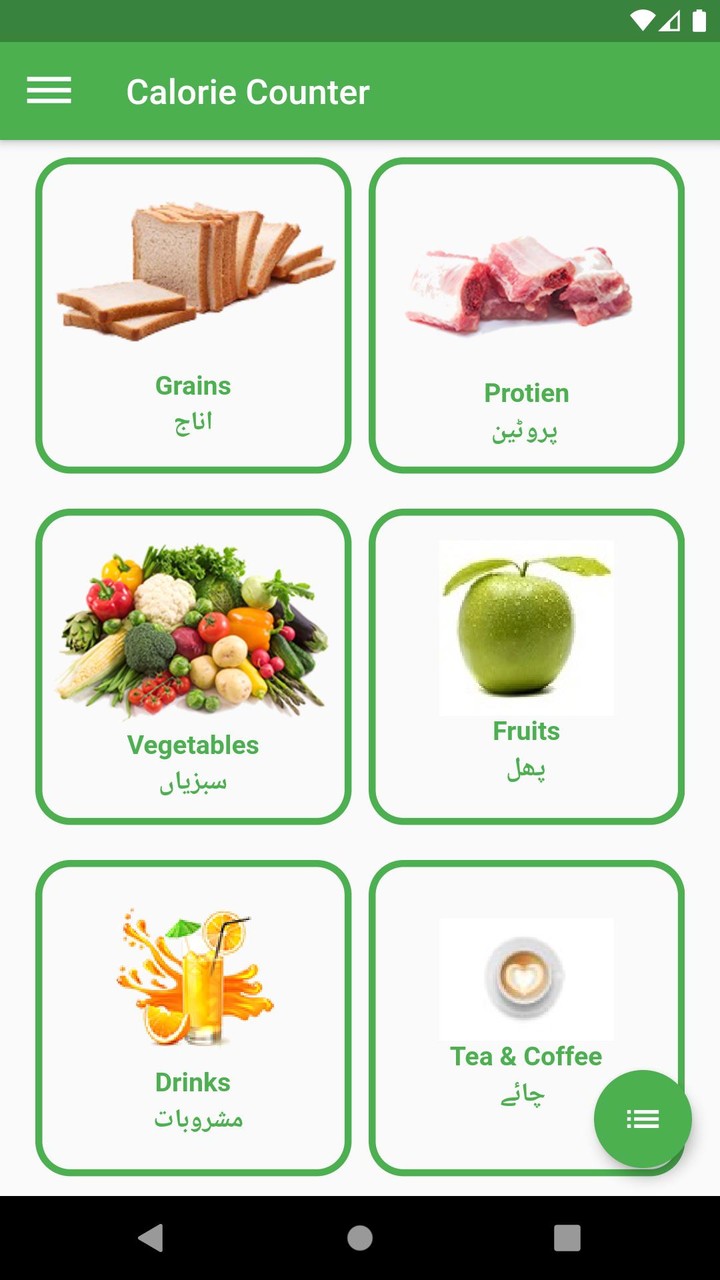Viewport: 720px width, 1280px height.
Task: Select the Protien category card
Action: pos(526,315)
